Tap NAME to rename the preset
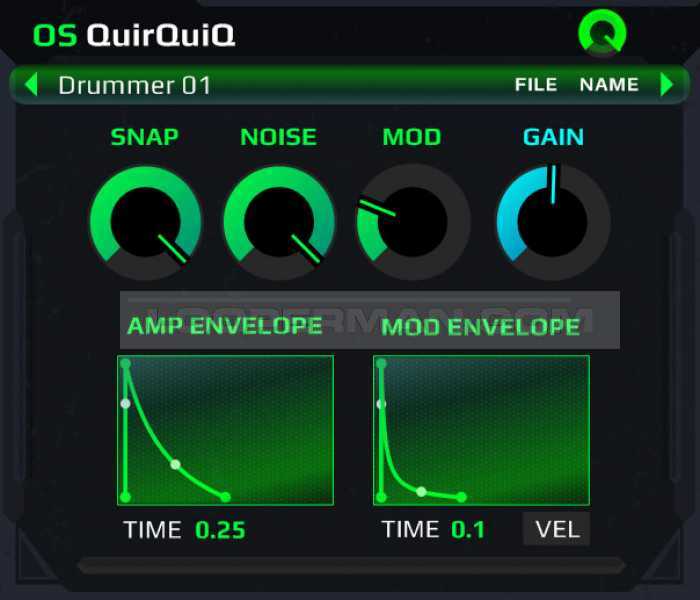700x600 pixels. [x=609, y=85]
